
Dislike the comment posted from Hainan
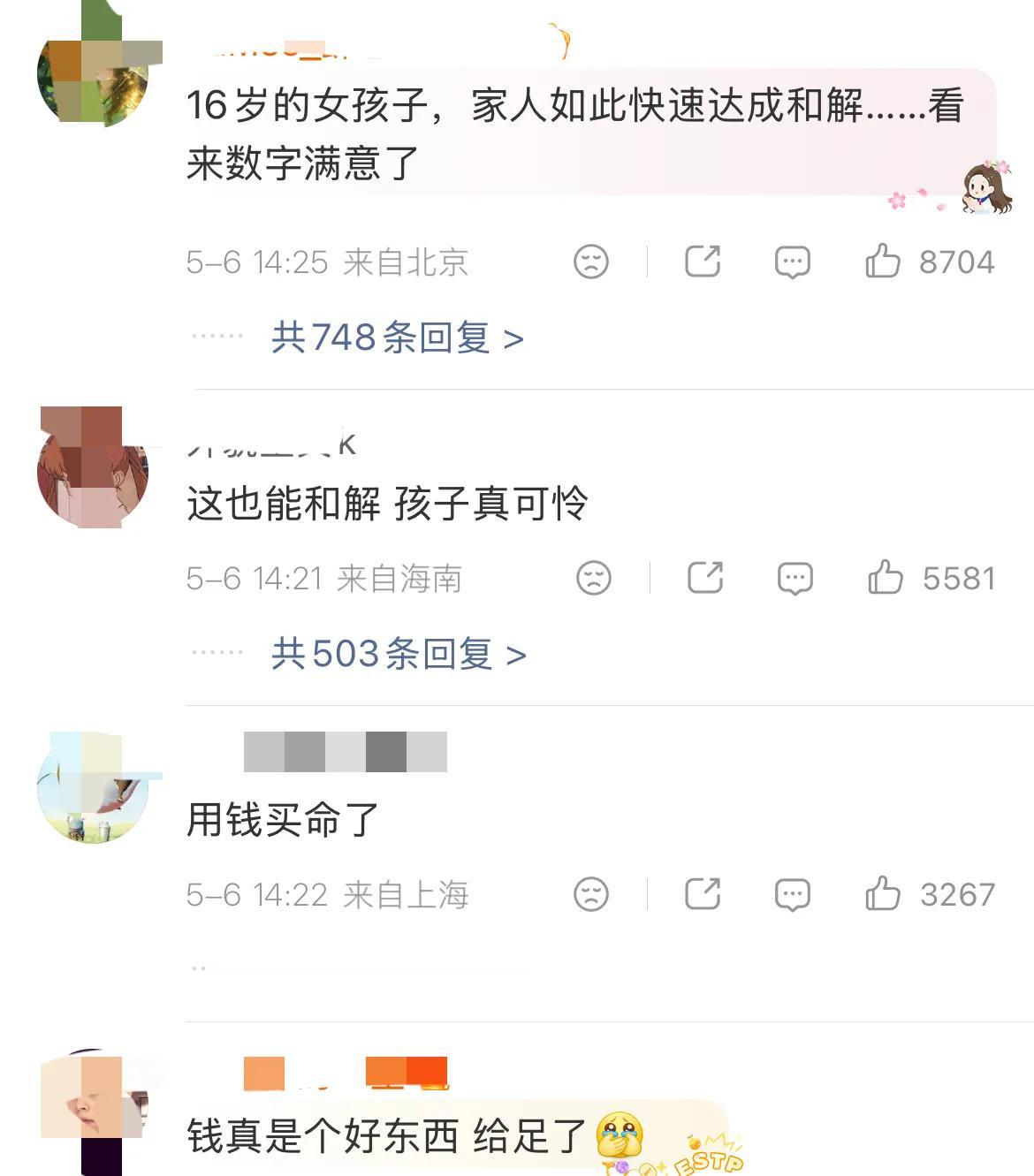(594, 578)
